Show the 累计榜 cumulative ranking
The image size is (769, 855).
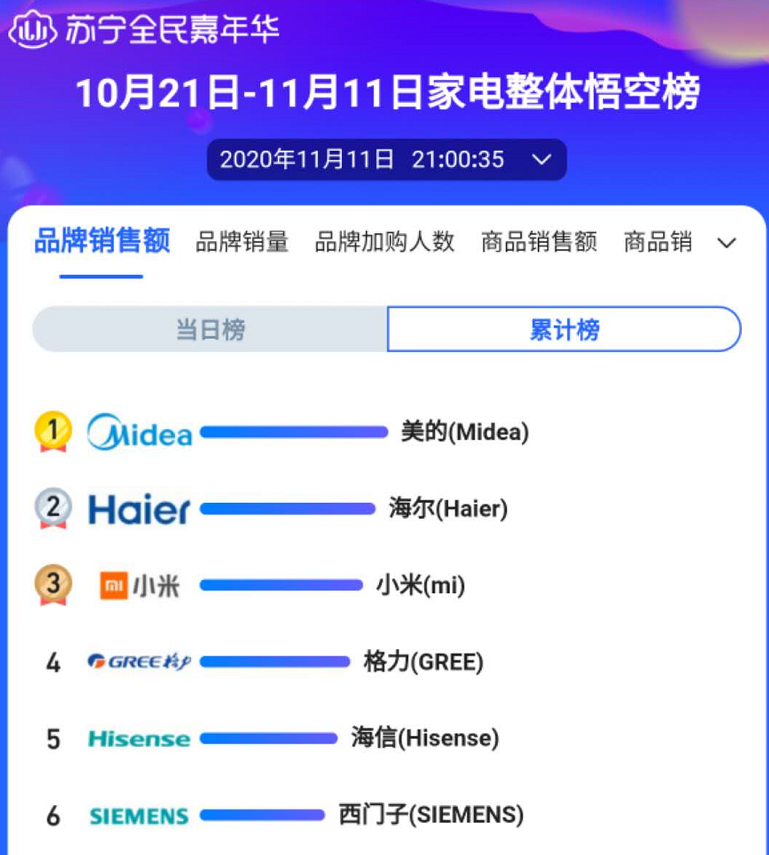[563, 330]
